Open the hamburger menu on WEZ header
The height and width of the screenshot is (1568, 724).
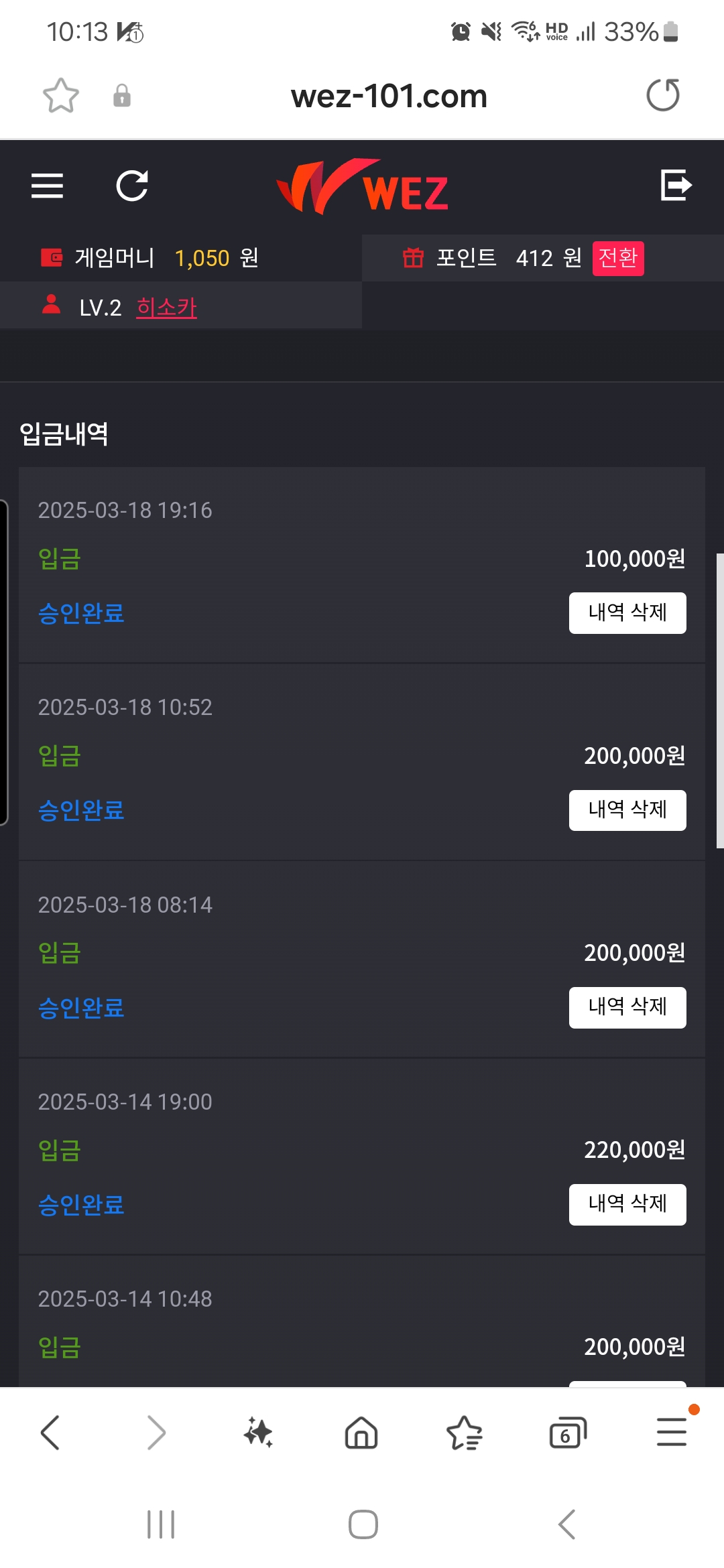(x=47, y=186)
